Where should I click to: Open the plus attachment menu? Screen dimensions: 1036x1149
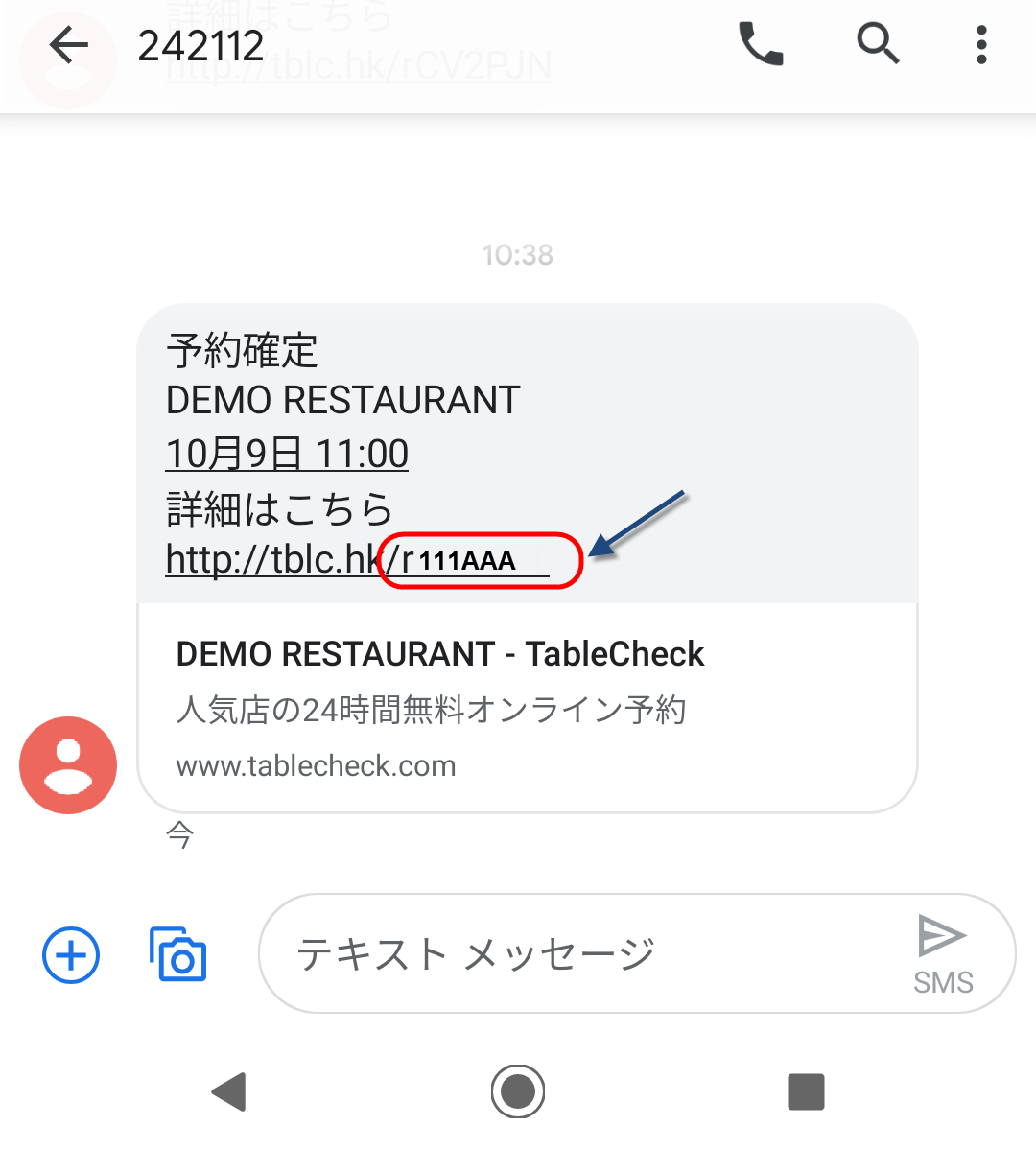[x=71, y=955]
